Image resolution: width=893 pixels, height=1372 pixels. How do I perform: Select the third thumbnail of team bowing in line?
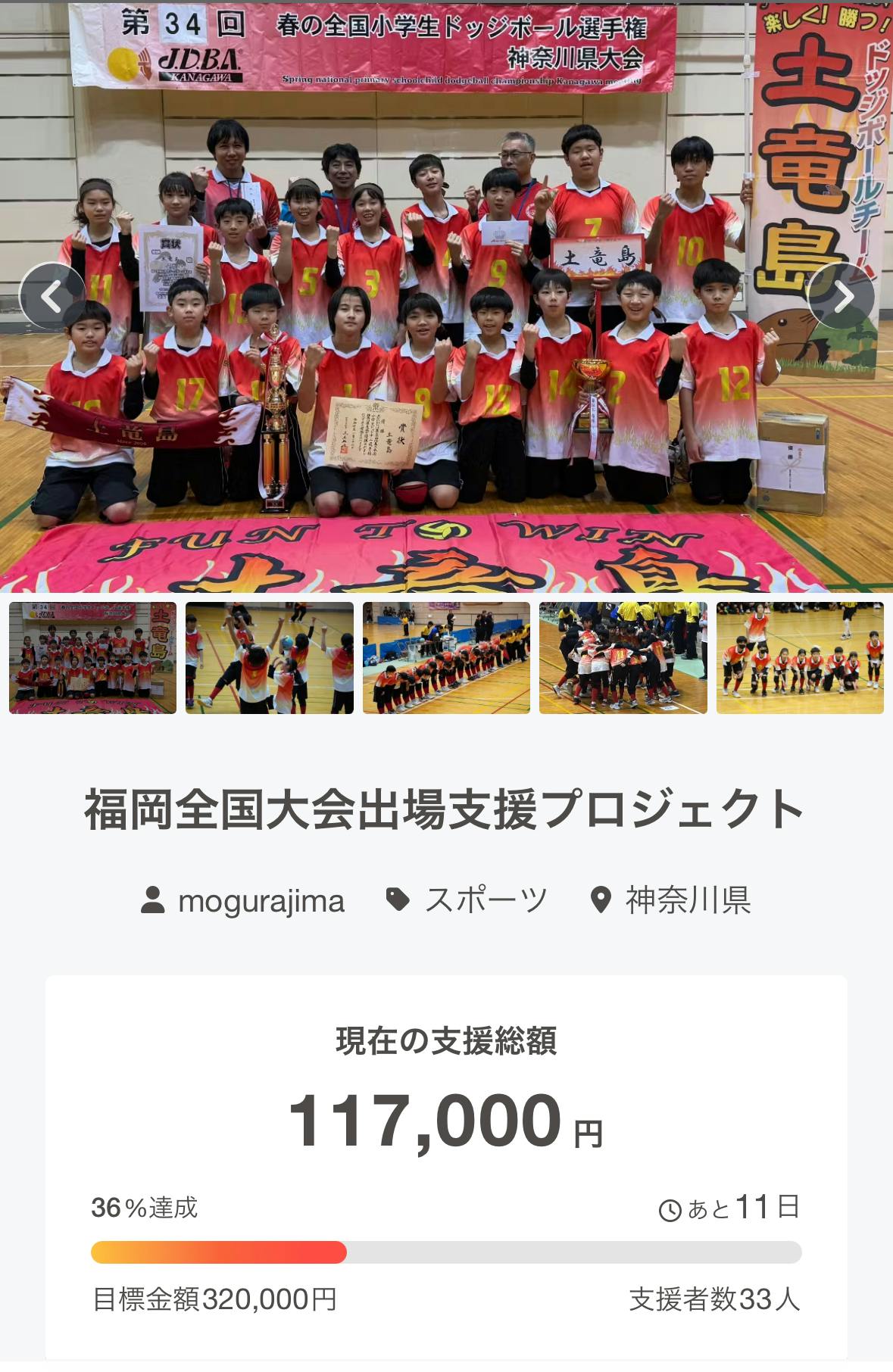click(446, 657)
